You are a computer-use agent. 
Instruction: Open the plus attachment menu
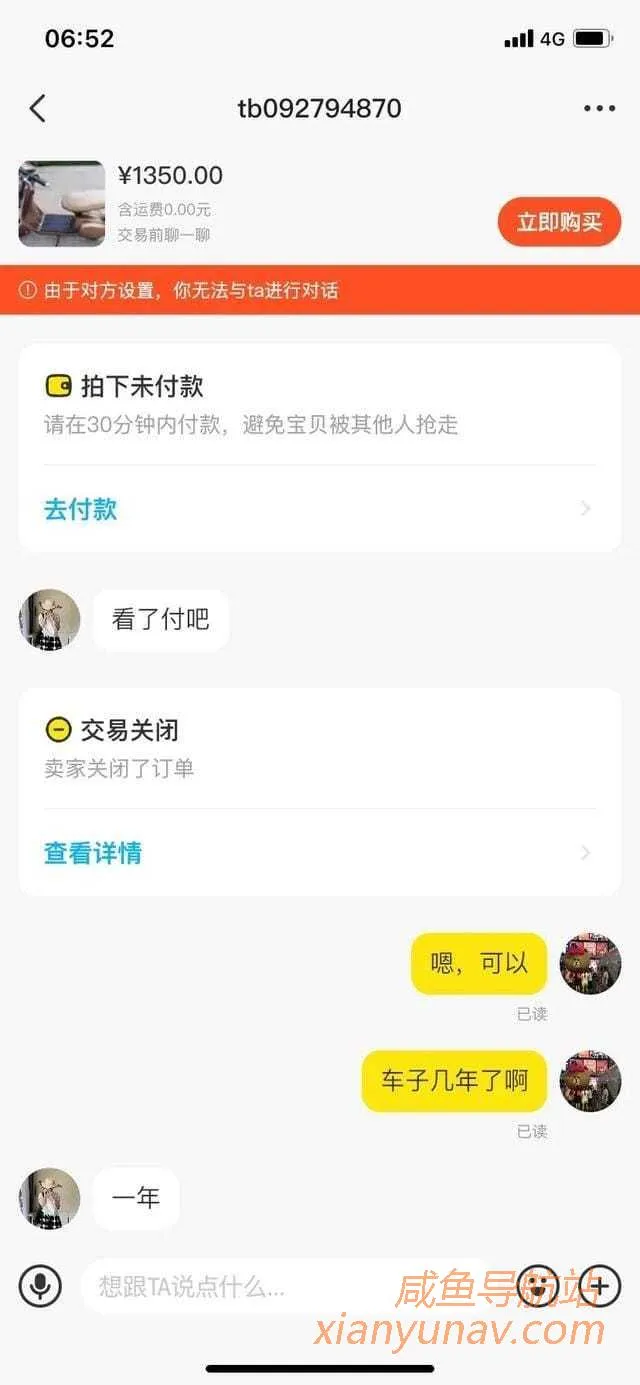599,1285
